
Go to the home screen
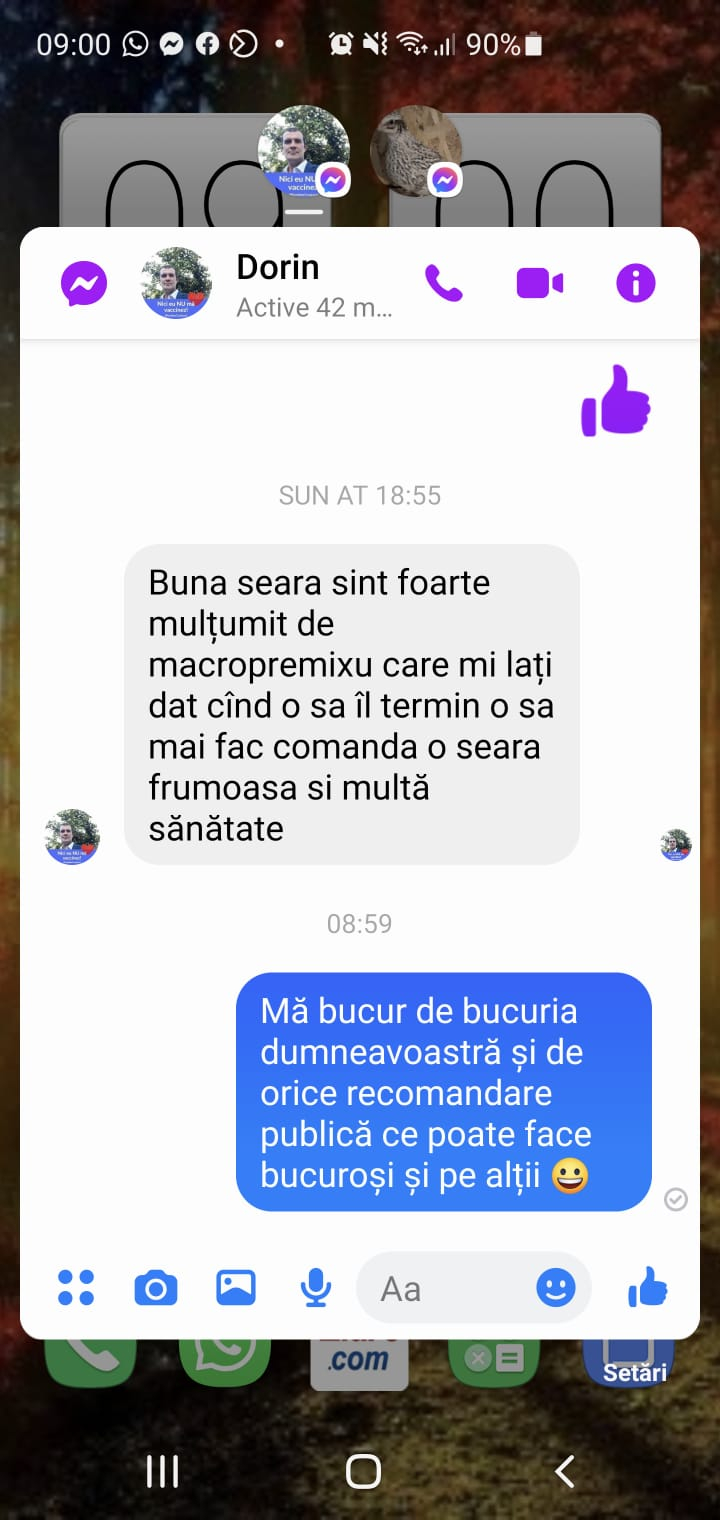363,1471
